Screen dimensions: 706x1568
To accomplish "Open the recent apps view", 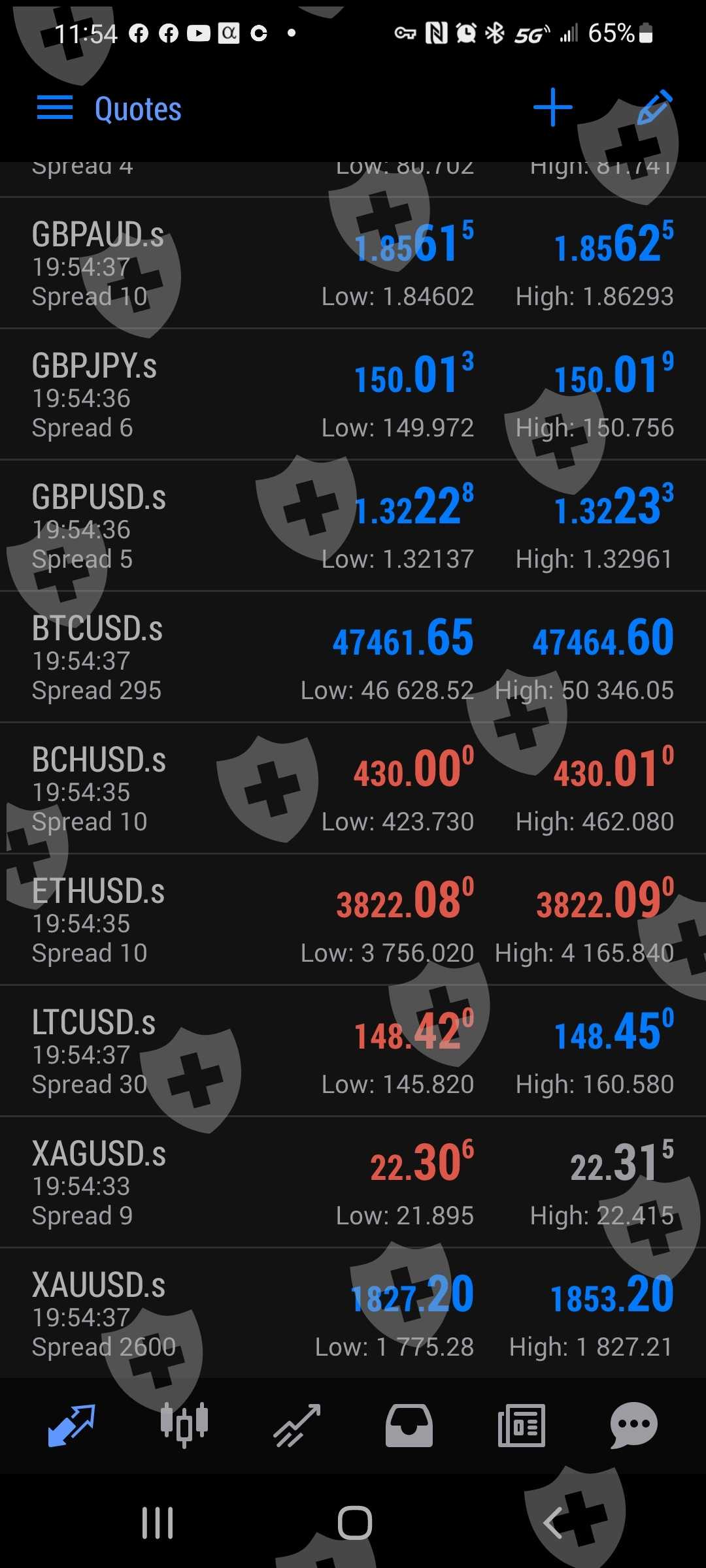I will pyautogui.click(x=158, y=1523).
